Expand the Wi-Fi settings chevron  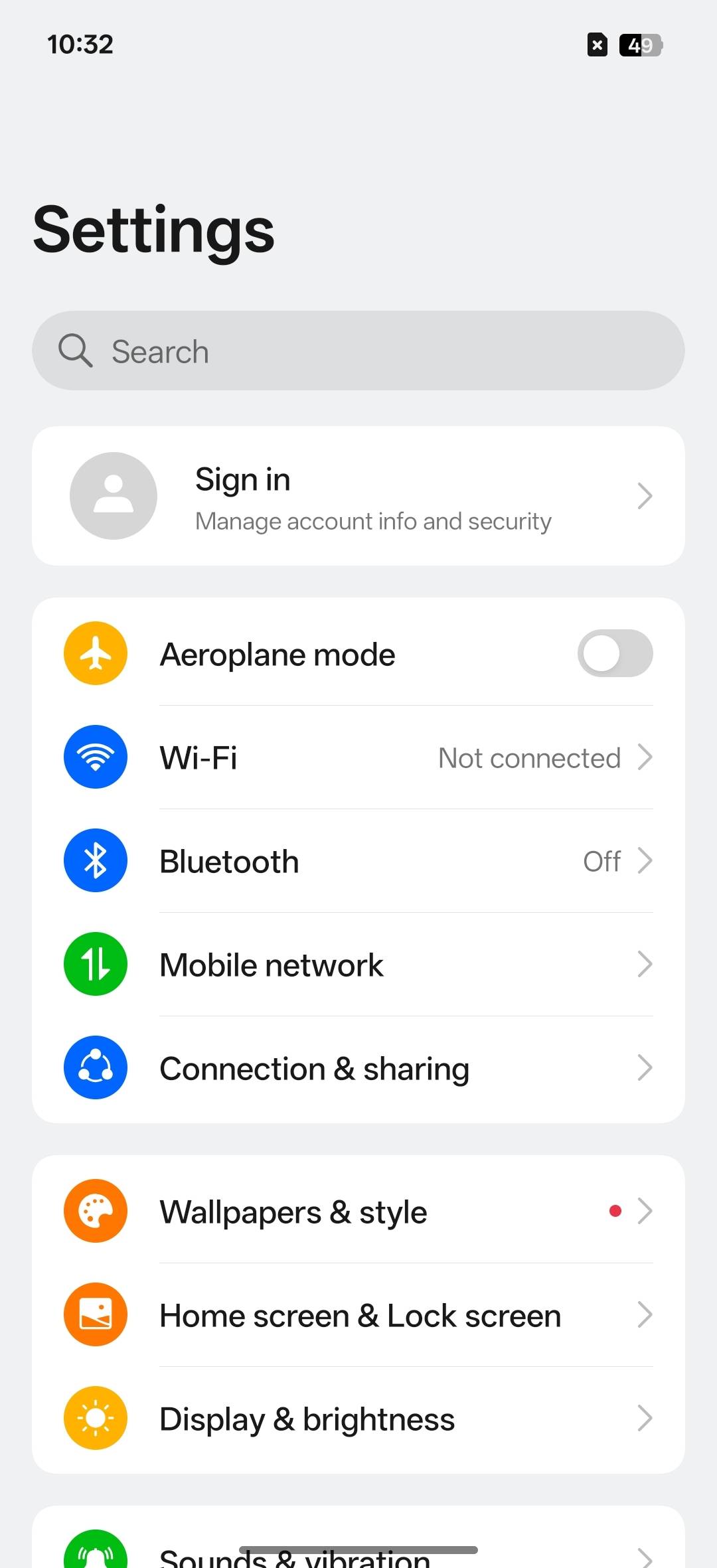pyautogui.click(x=645, y=757)
